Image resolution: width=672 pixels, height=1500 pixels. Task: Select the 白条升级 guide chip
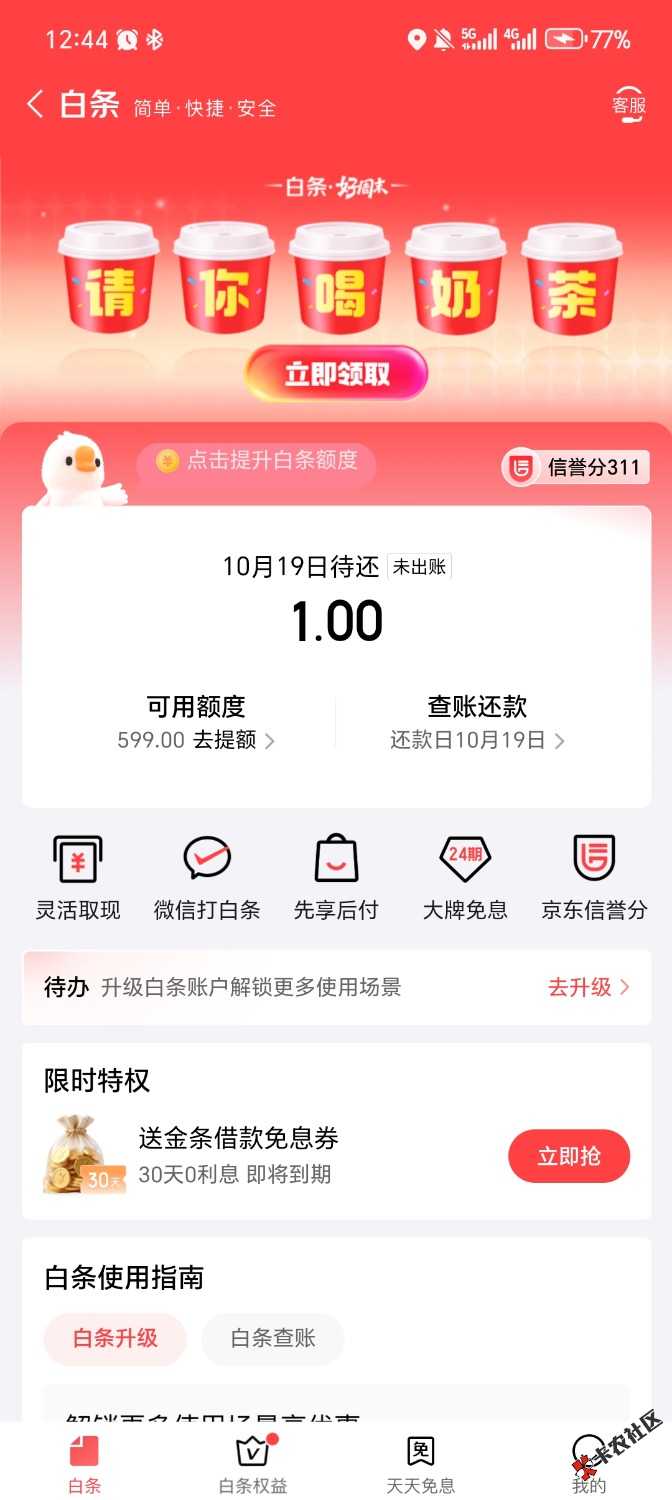(x=115, y=1339)
